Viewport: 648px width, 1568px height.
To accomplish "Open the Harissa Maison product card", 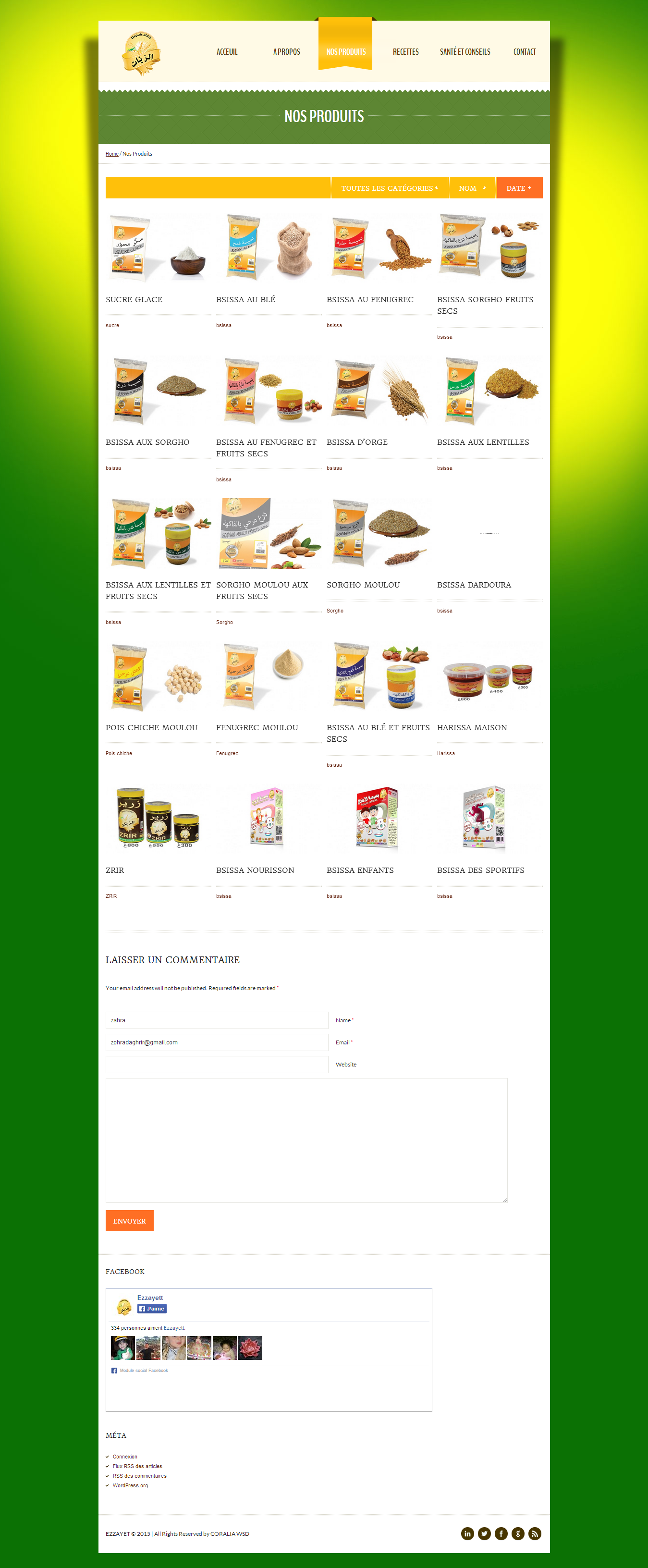I will pyautogui.click(x=472, y=727).
